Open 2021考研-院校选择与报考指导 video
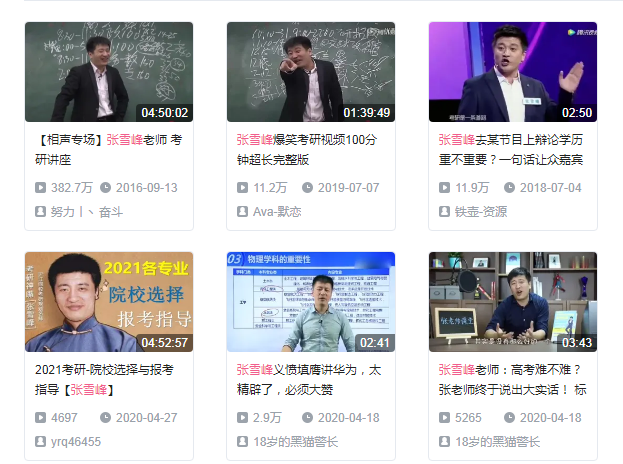 pyautogui.click(x=108, y=302)
